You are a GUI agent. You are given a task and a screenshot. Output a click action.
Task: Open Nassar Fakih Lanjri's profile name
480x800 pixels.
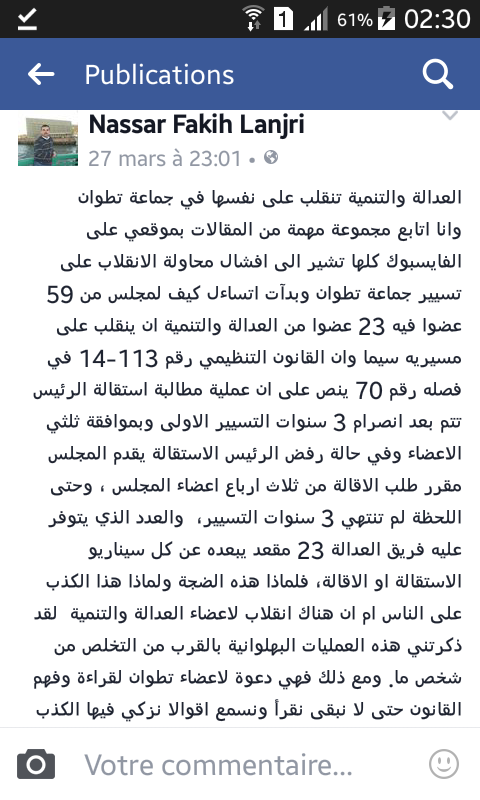tap(196, 125)
